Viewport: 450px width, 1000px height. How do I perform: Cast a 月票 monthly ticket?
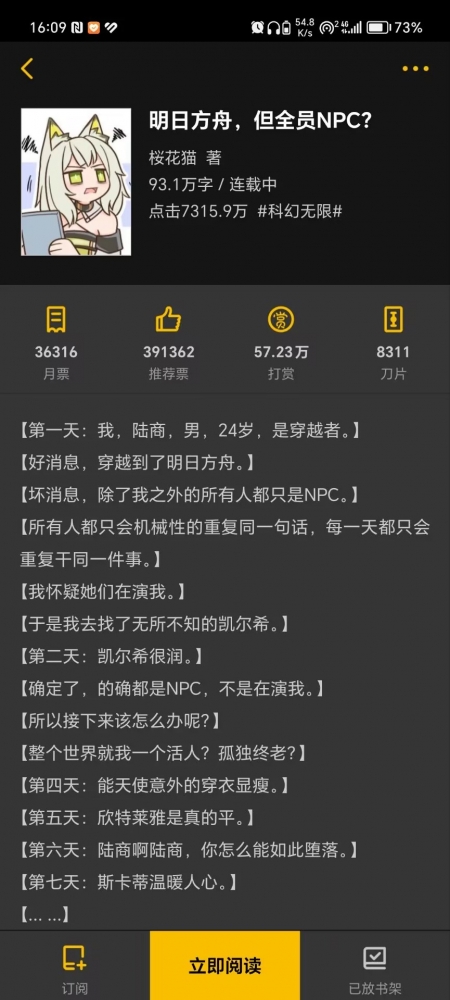[x=56, y=344]
